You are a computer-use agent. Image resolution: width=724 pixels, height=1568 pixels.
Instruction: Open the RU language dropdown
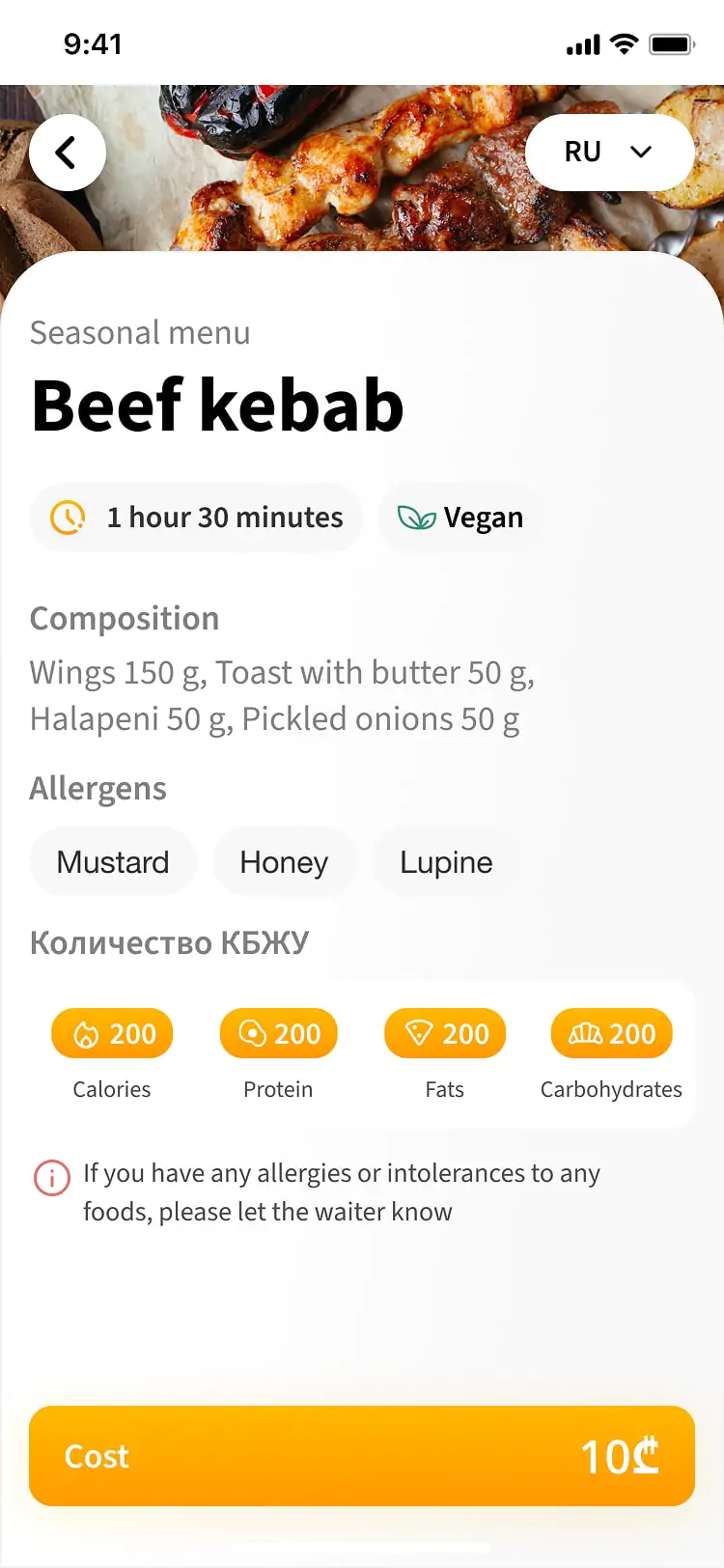609,153
